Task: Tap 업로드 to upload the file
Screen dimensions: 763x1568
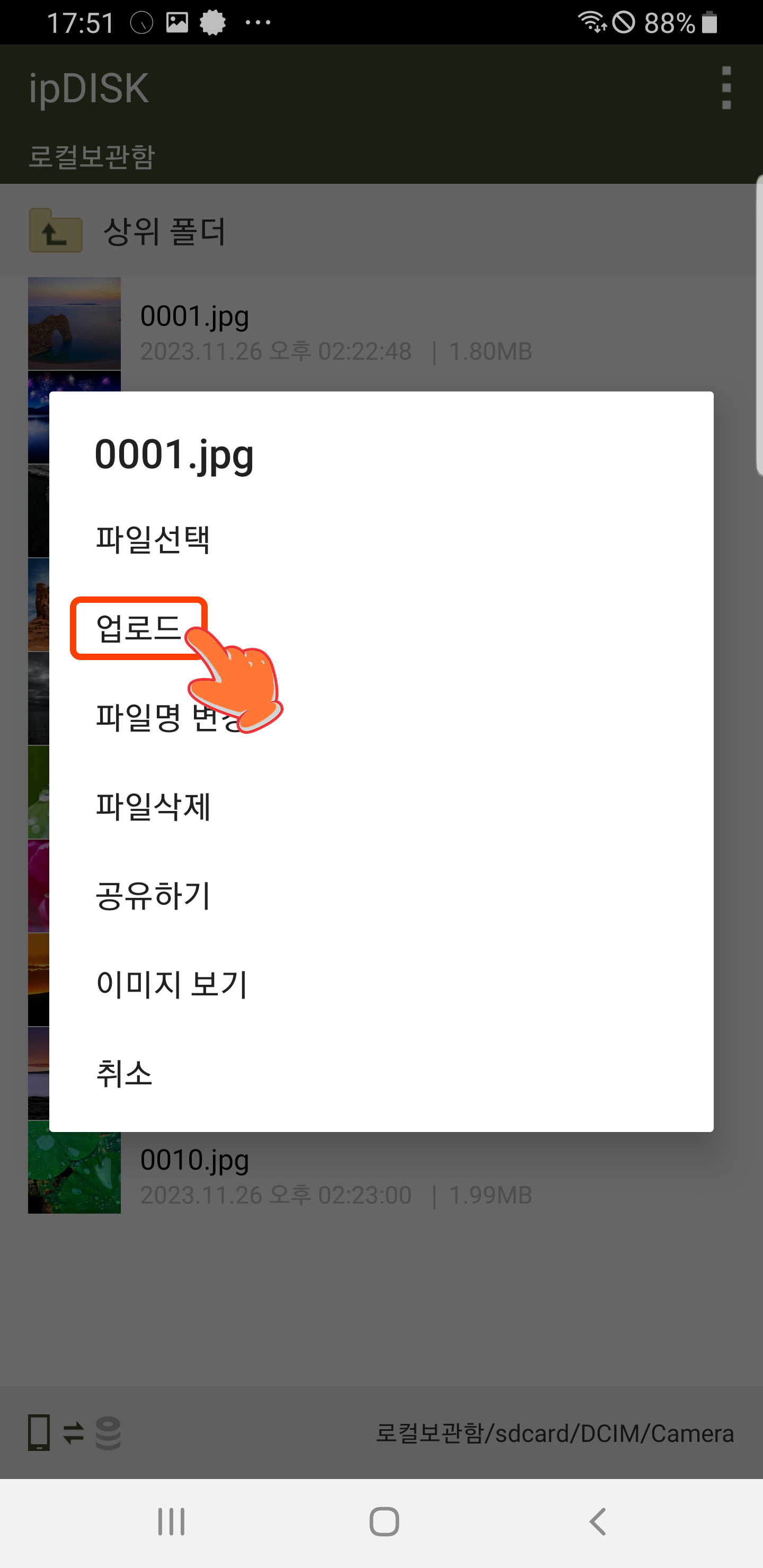Action: coord(381,628)
